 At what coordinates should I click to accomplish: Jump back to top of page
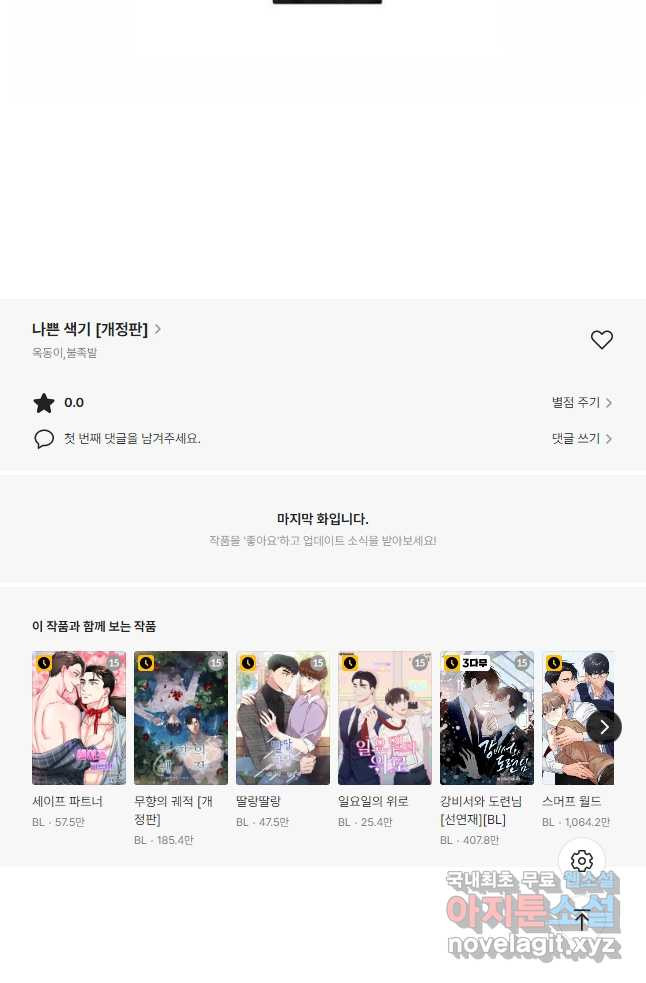point(582,919)
